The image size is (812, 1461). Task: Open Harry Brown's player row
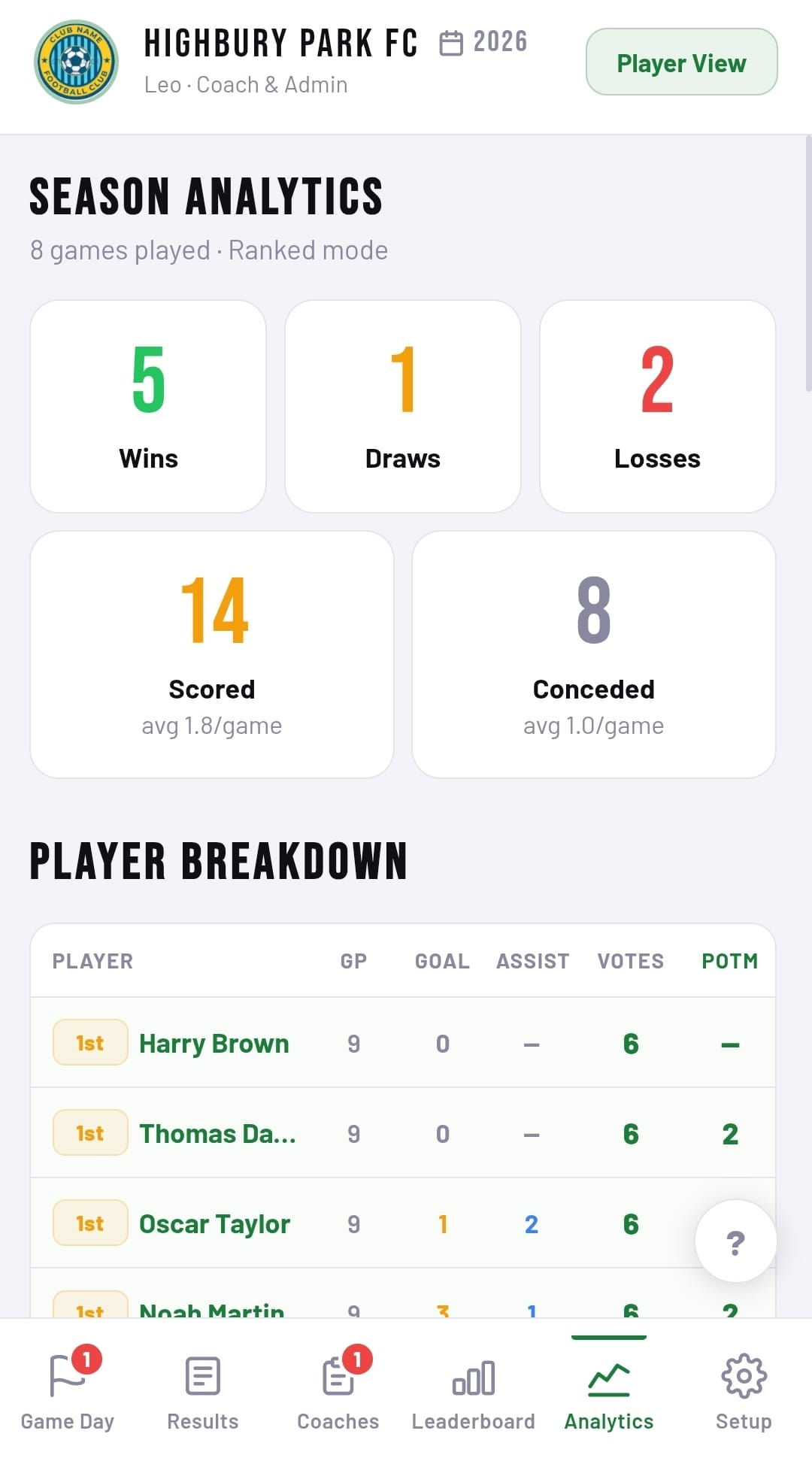214,1044
